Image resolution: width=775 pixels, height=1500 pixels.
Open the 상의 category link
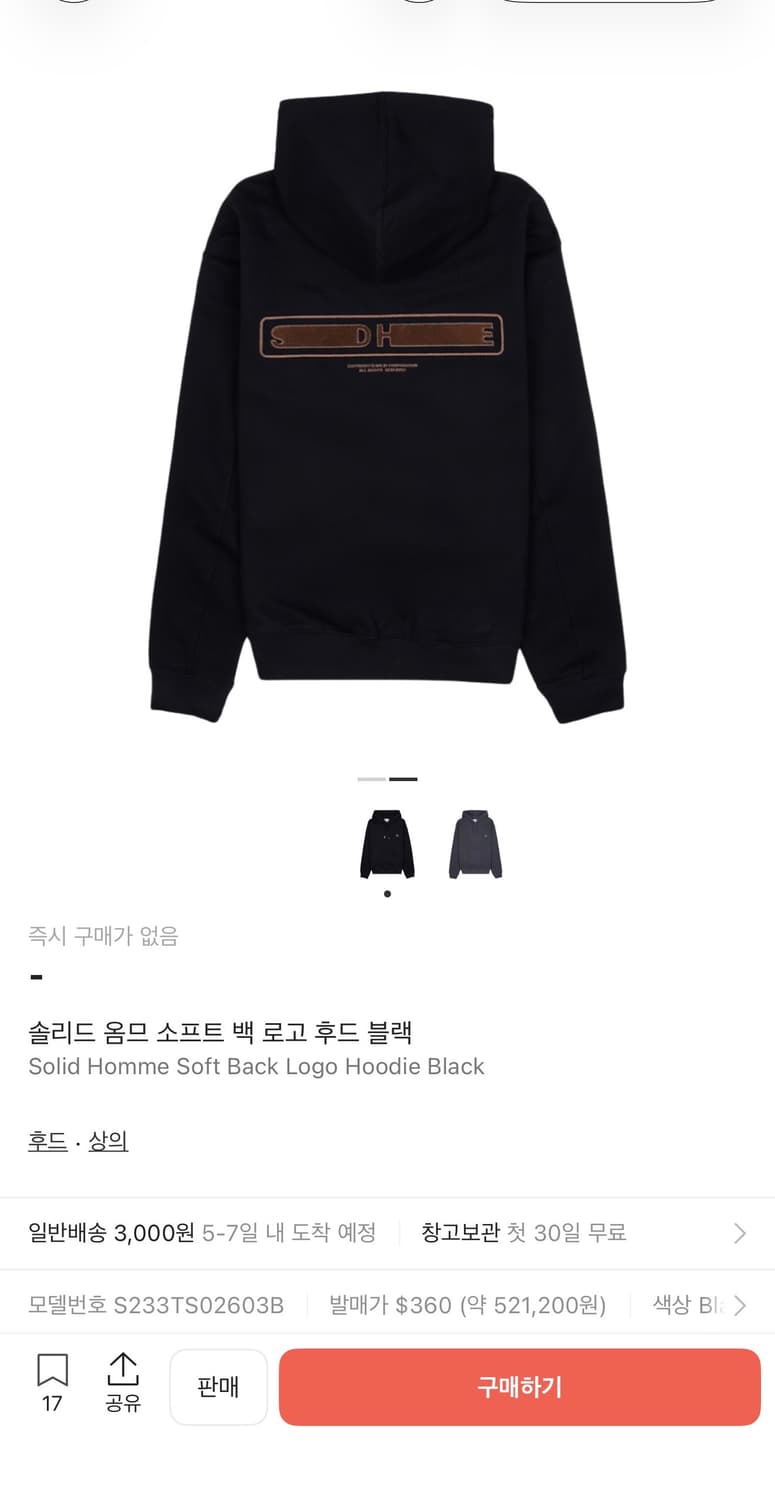pyautogui.click(x=108, y=1141)
